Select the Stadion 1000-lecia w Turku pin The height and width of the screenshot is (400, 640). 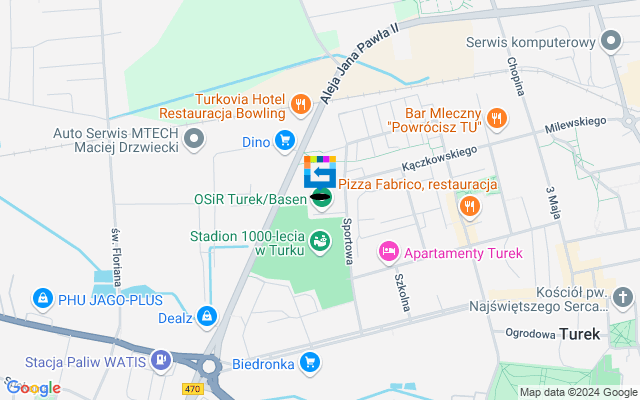319,240
